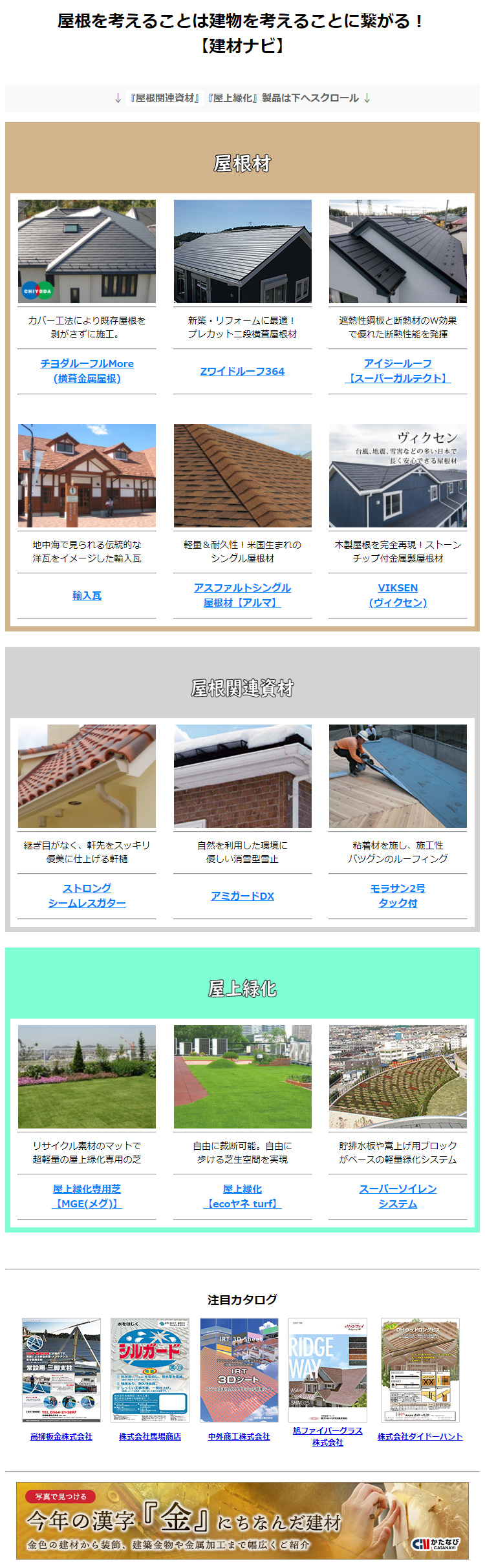
Task: Open the Zワイドルーフ364 link
Action: tap(242, 371)
